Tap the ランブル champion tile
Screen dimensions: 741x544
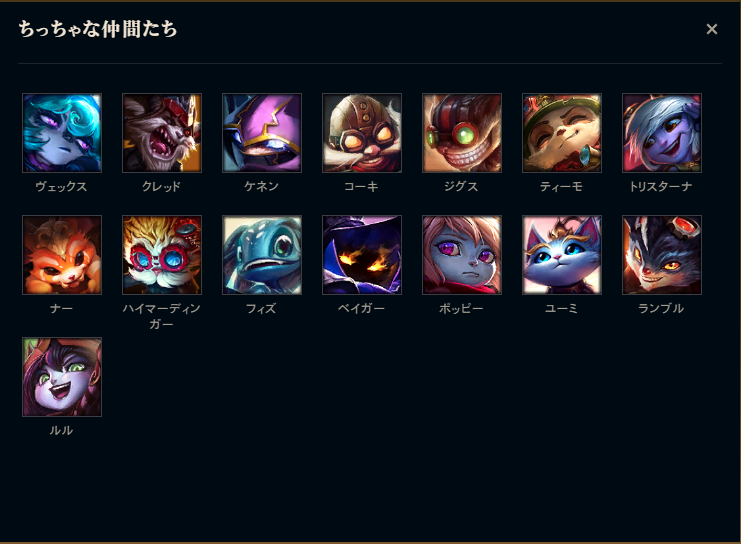point(662,255)
